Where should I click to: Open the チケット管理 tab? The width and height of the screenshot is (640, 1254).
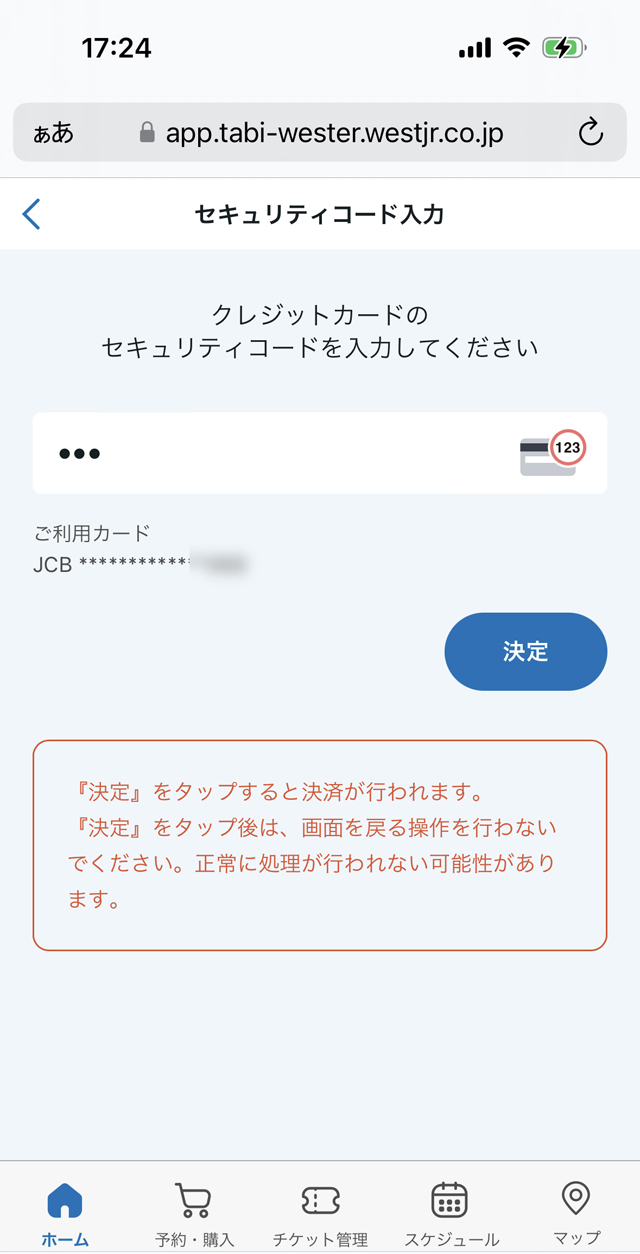(x=321, y=1214)
